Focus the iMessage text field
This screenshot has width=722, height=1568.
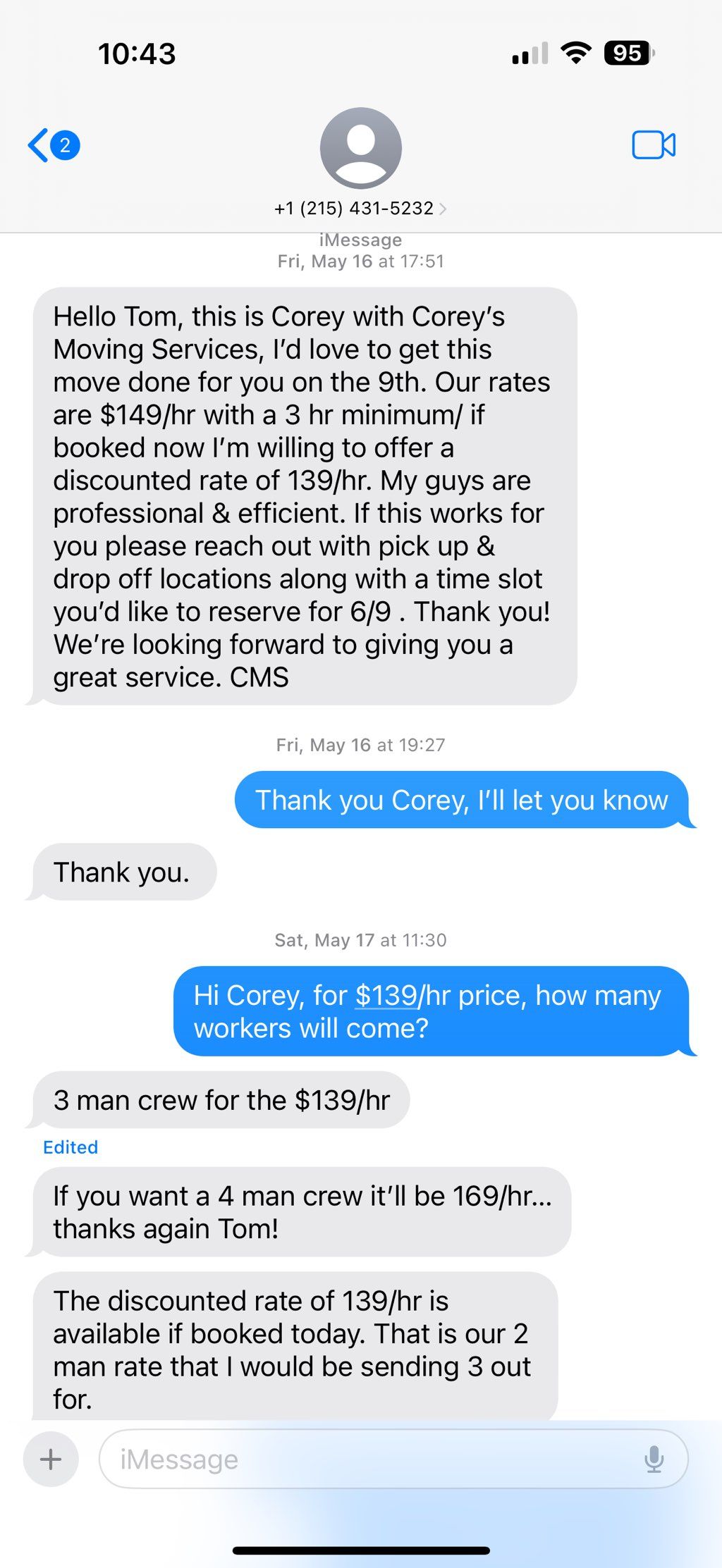tap(367, 1459)
